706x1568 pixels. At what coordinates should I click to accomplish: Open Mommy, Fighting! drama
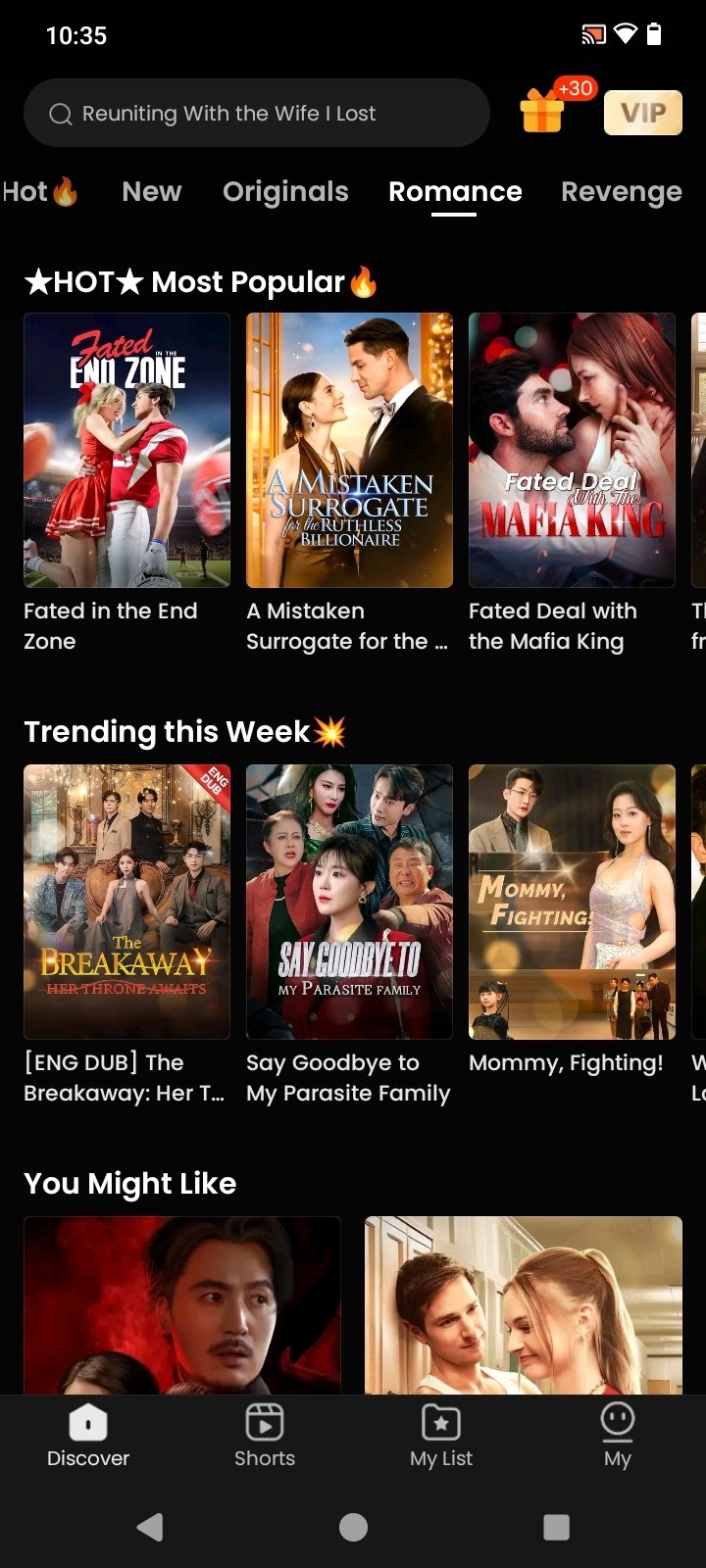[572, 902]
